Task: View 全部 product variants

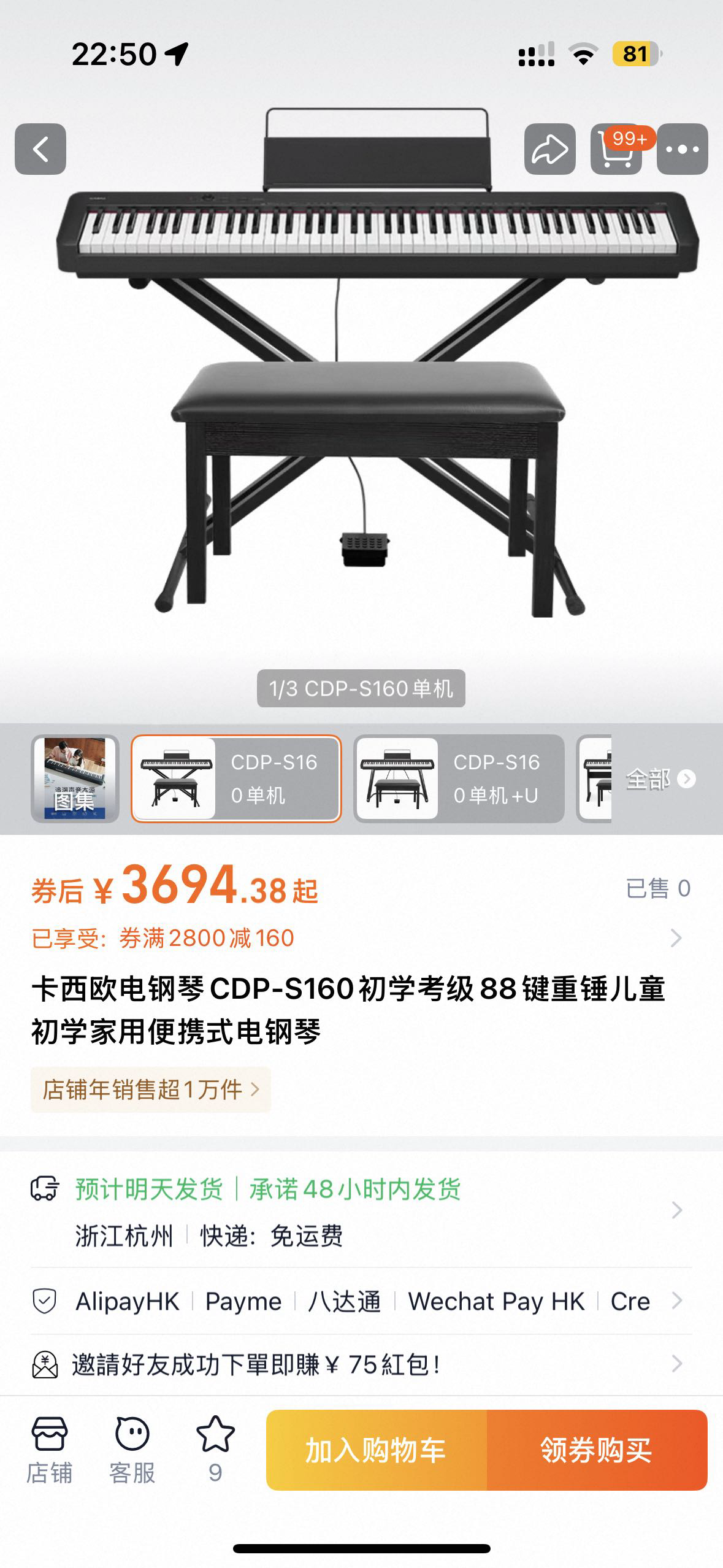Action: (x=660, y=778)
